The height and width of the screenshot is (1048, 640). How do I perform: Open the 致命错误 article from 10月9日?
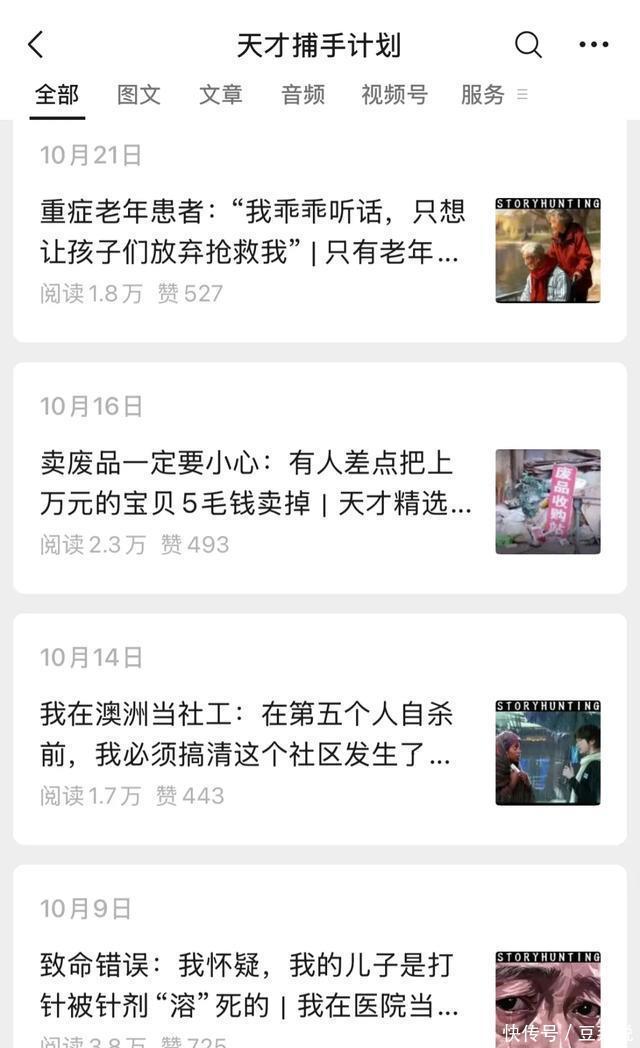[x=250, y=985]
